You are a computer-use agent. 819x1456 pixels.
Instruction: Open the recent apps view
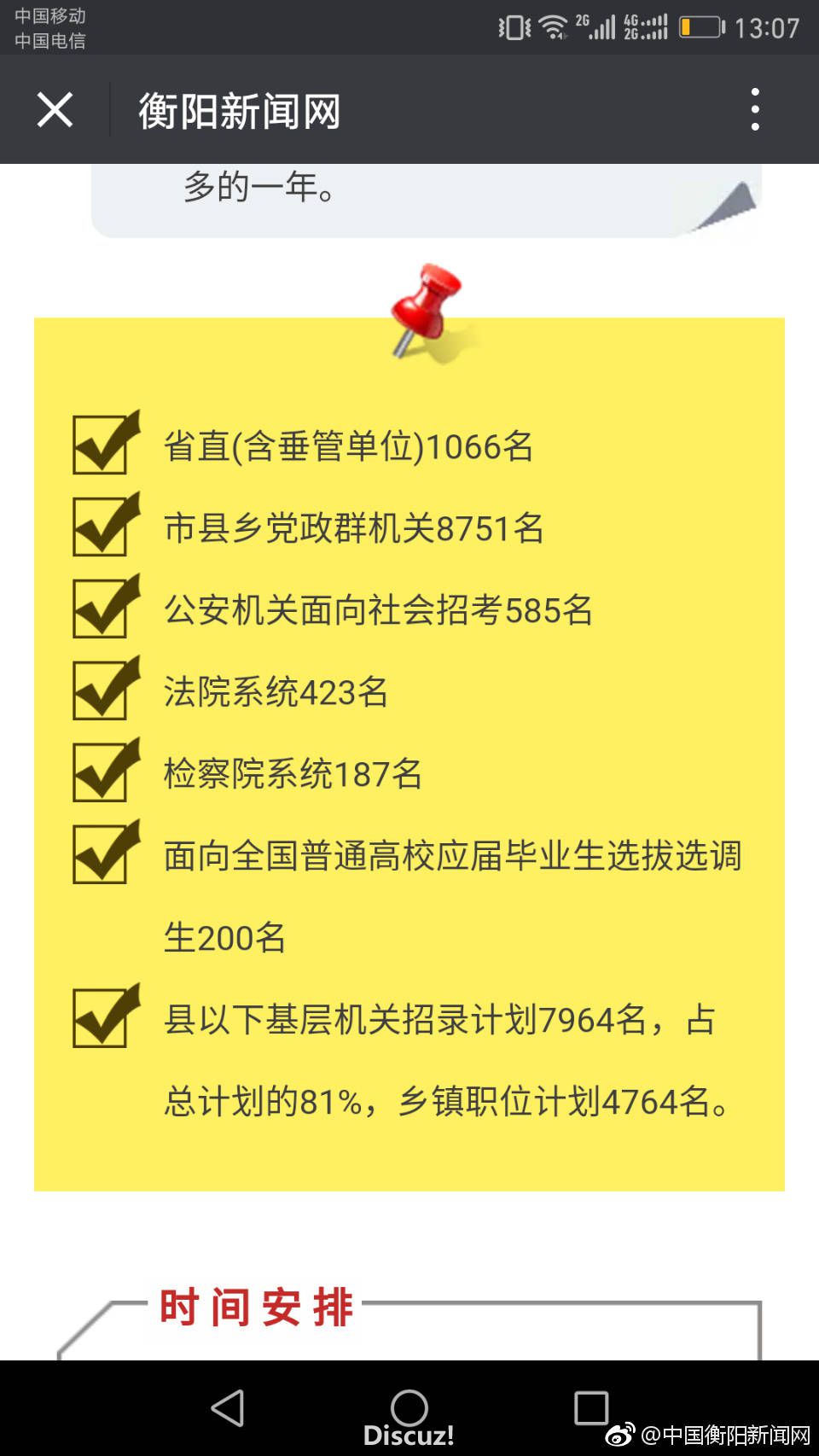pos(590,1407)
